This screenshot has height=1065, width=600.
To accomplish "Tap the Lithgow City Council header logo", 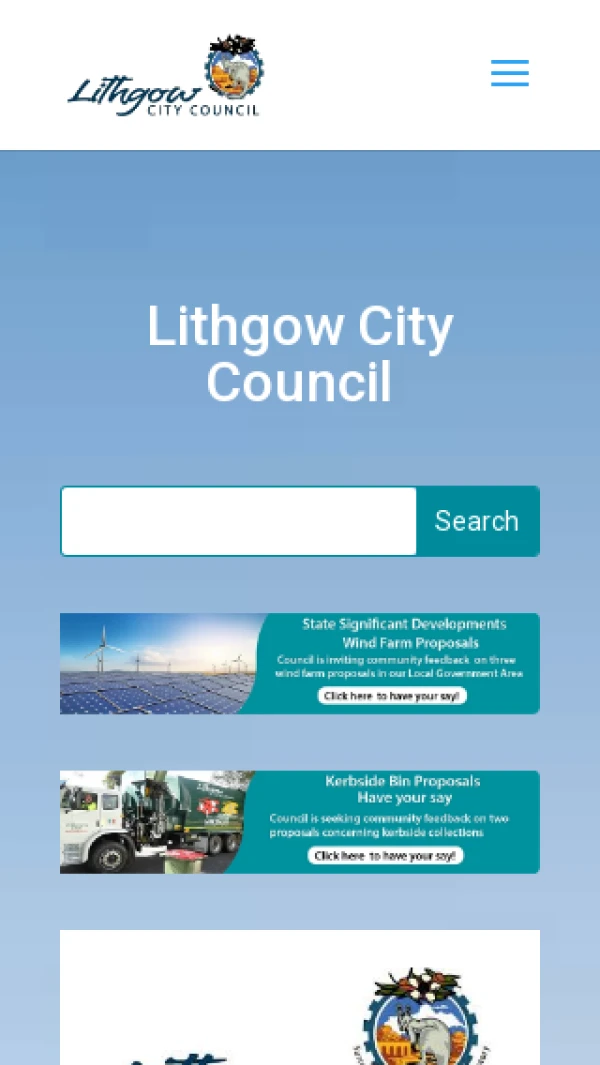I will point(166,76).
